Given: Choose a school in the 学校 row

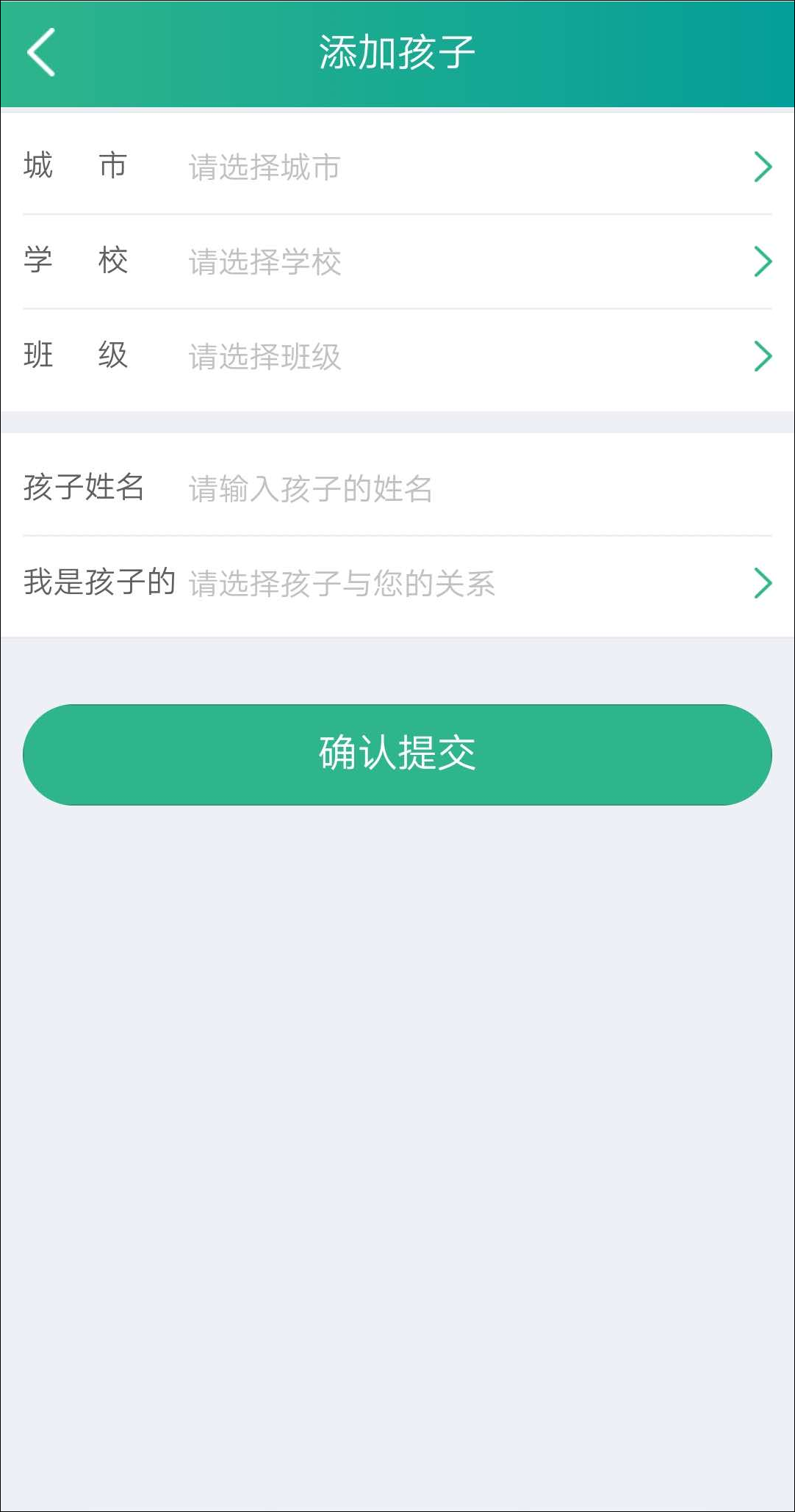Looking at the screenshot, I should click(397, 262).
